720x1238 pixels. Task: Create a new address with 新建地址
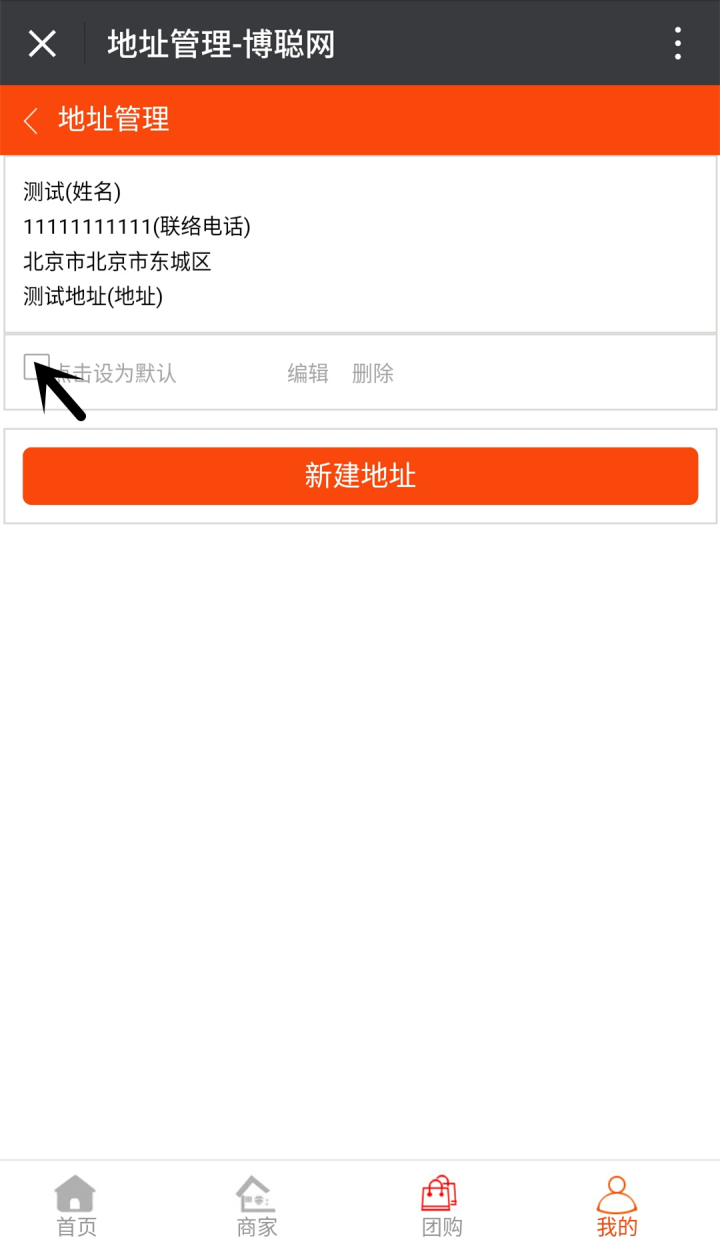coord(360,476)
